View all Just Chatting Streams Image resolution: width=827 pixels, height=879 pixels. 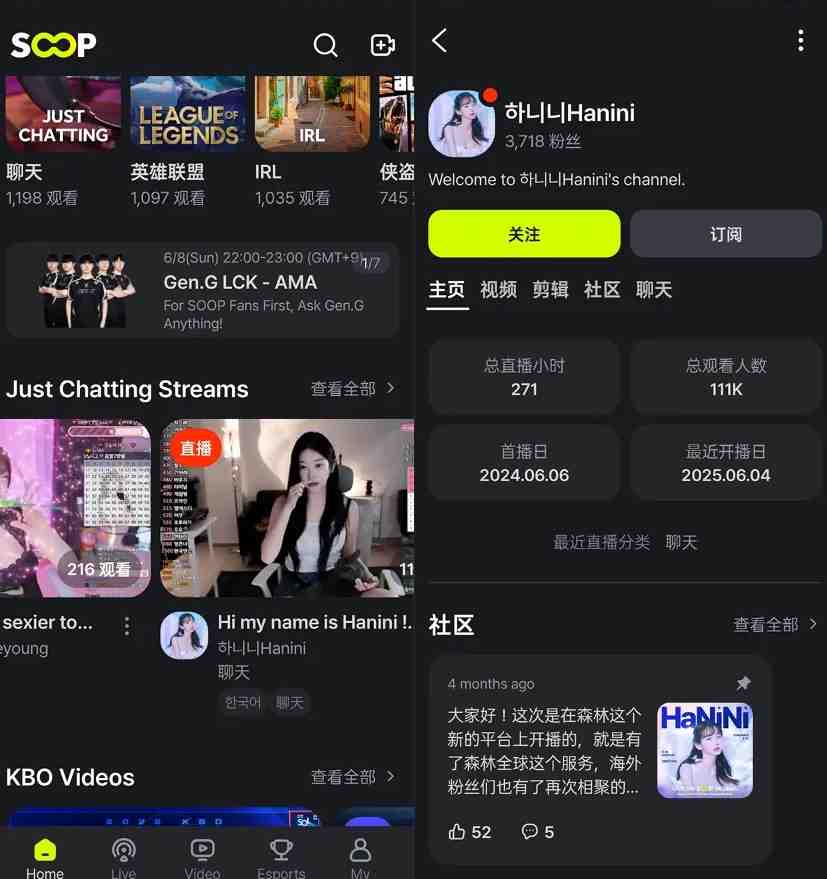pyautogui.click(x=352, y=389)
